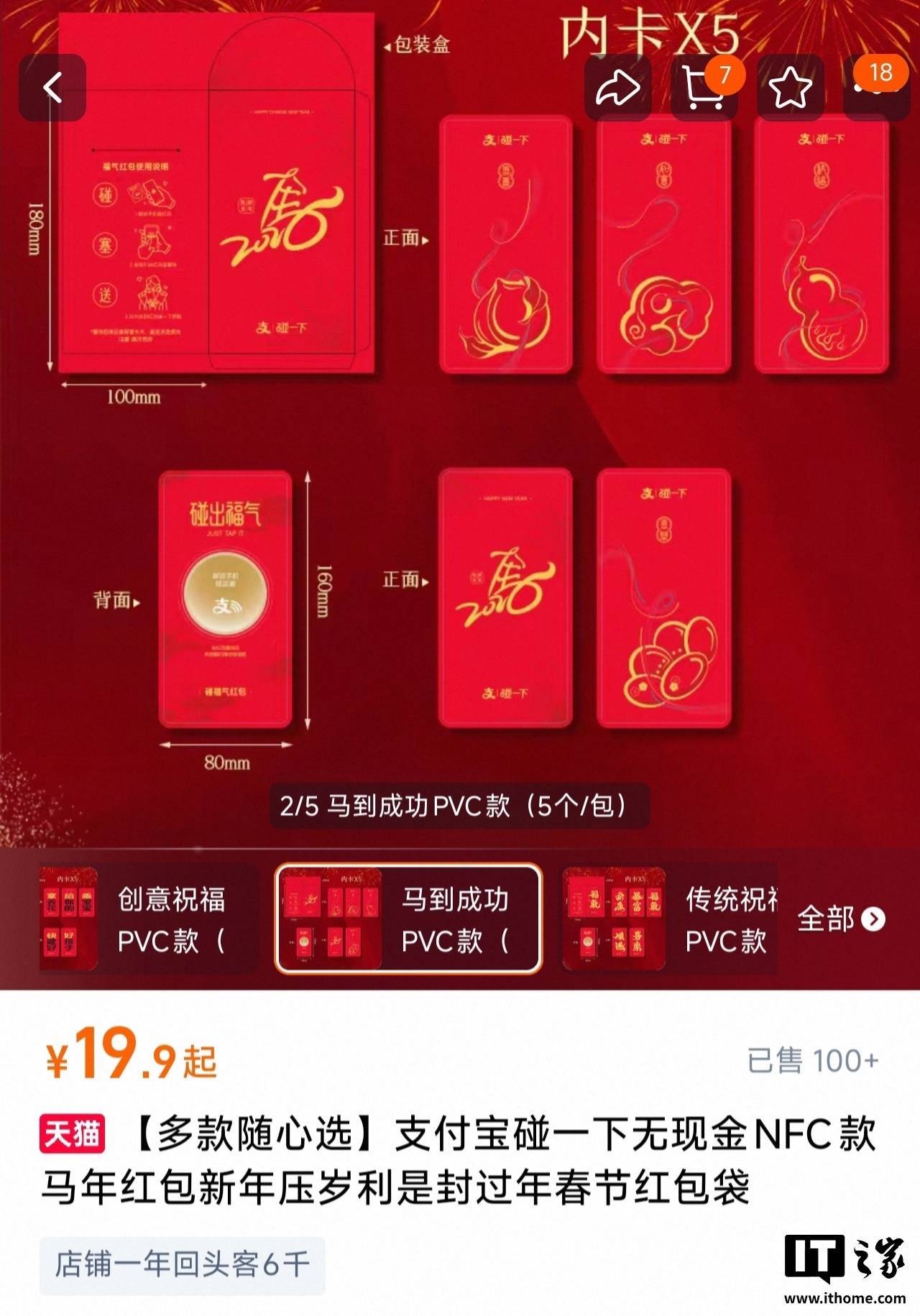Image resolution: width=920 pixels, height=1316 pixels.
Task: Go back to the previous page
Action: click(x=52, y=88)
